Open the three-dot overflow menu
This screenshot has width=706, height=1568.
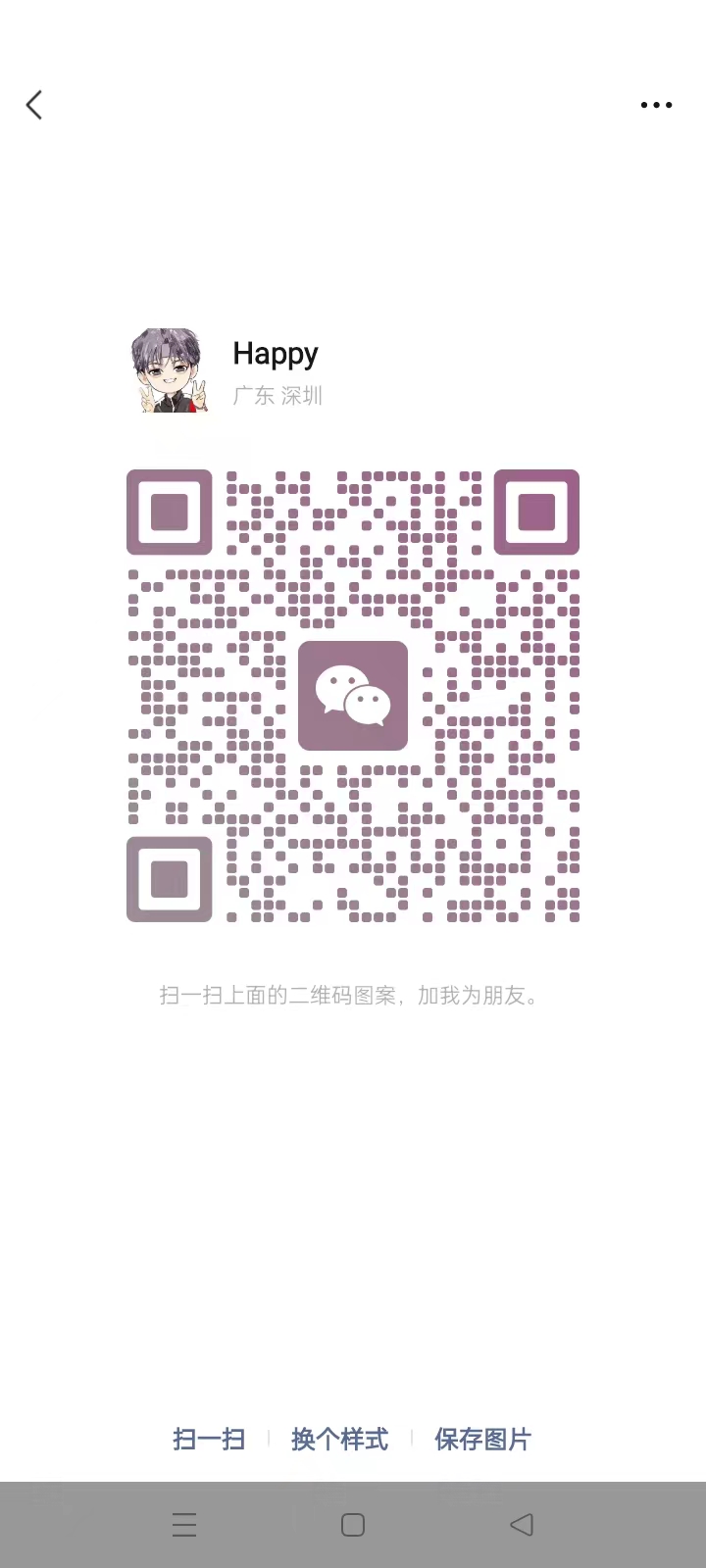656,105
